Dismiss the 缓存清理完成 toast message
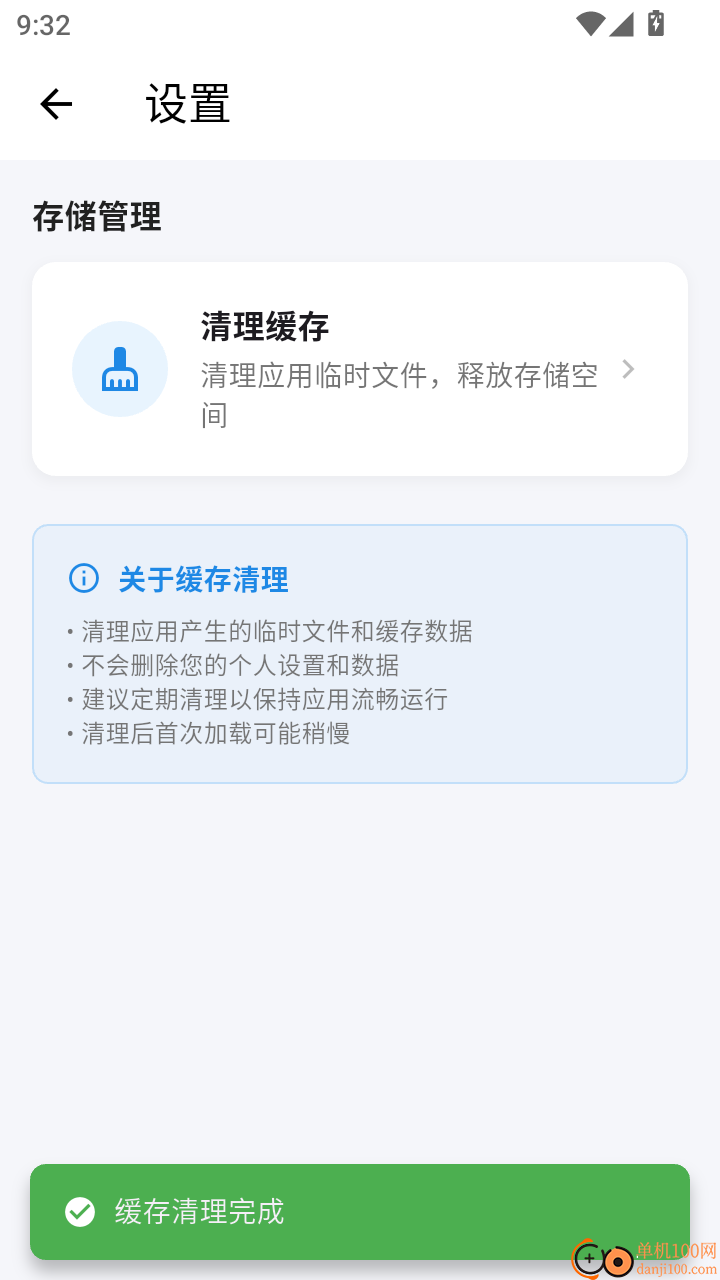Image resolution: width=720 pixels, height=1280 pixels. 360,1212
